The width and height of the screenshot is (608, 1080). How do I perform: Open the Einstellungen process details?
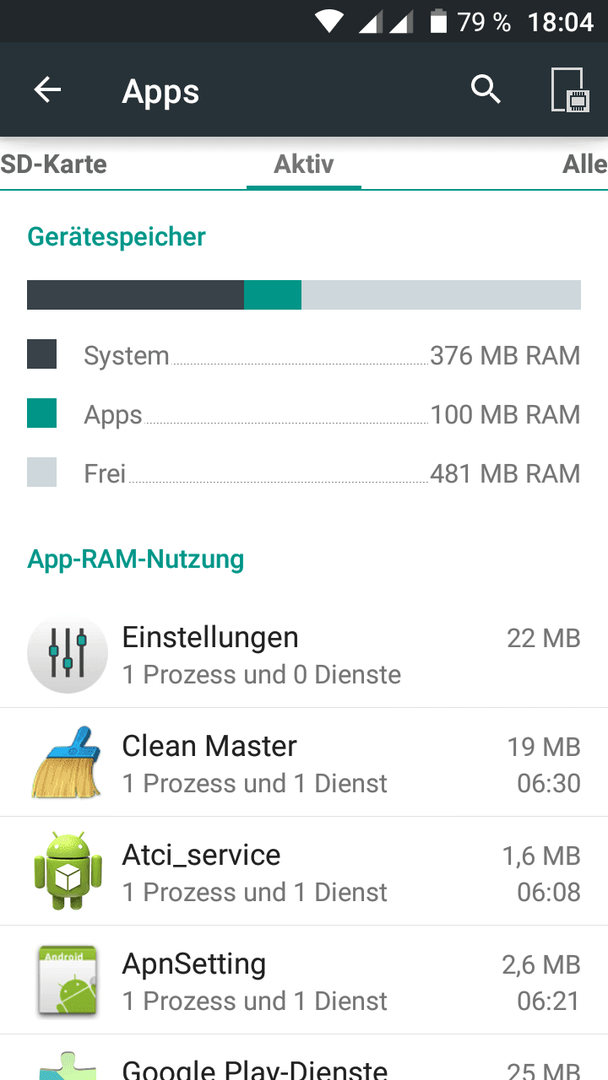(x=304, y=655)
